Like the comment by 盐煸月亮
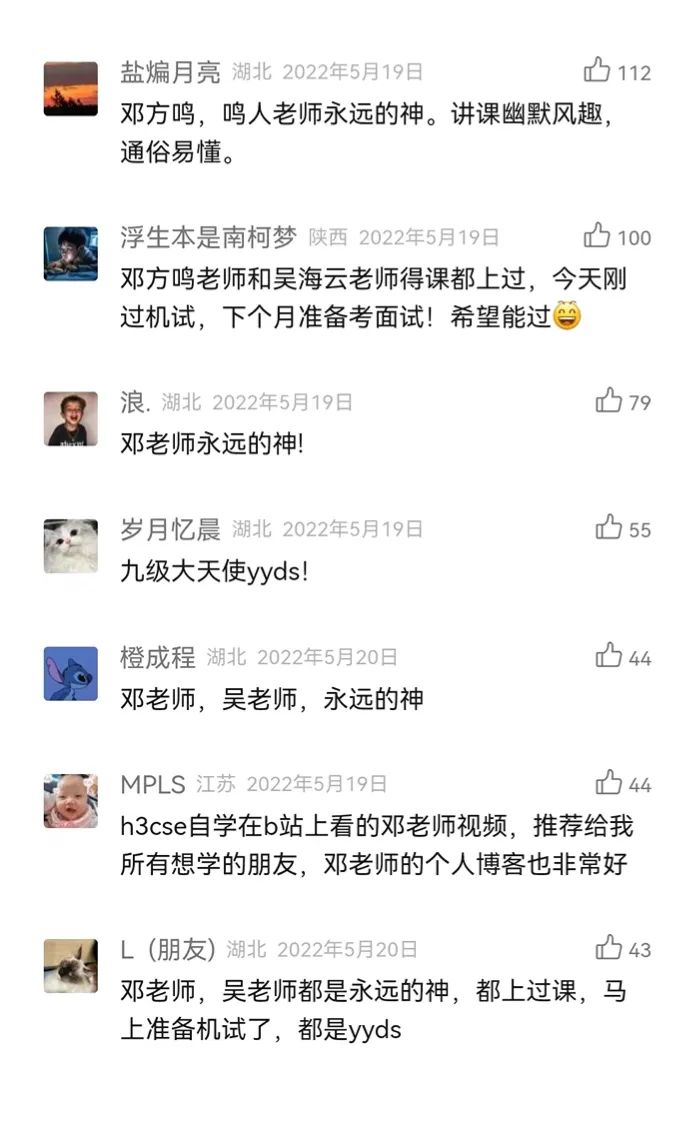 [598, 70]
